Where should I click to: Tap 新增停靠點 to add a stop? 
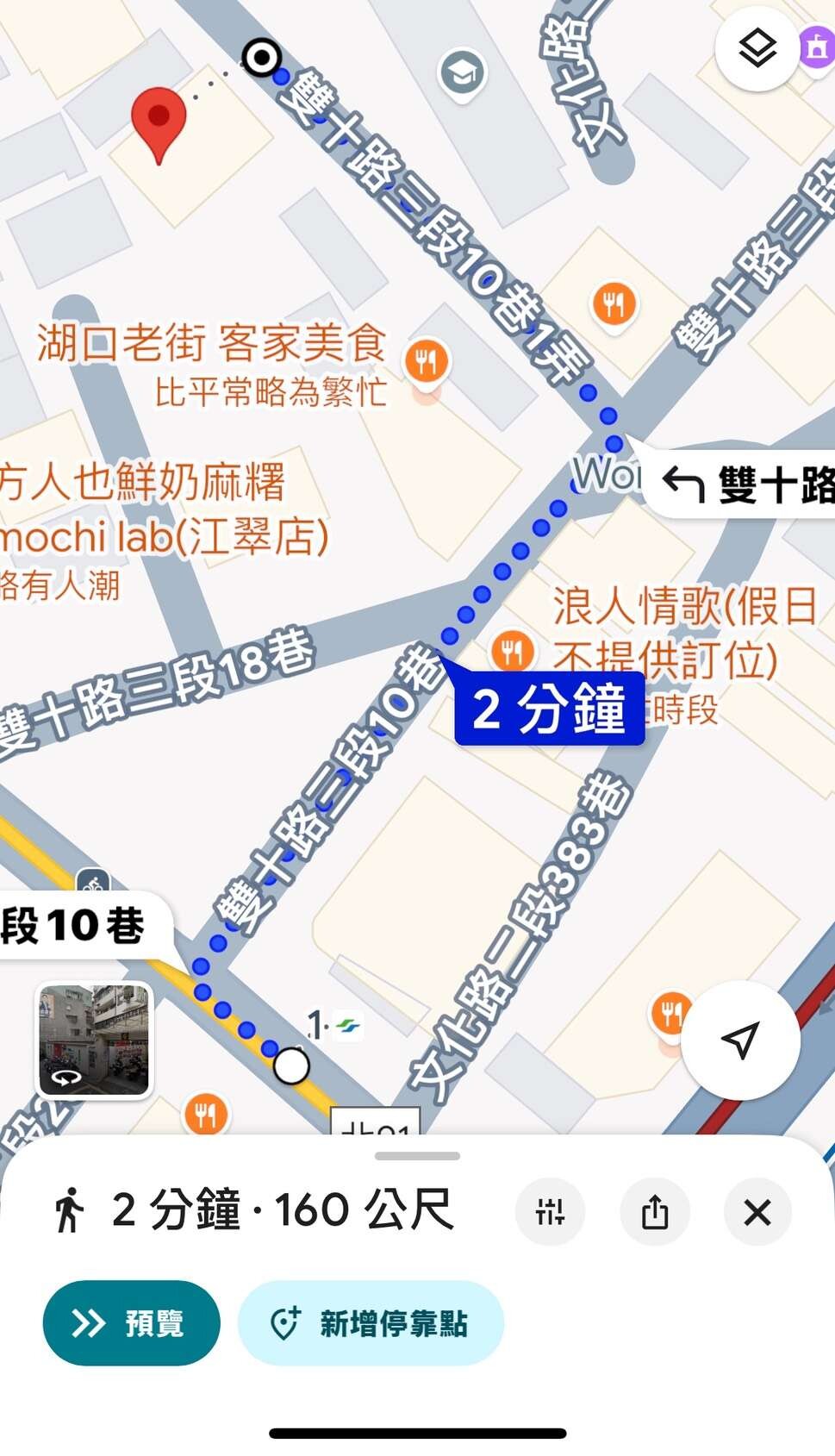[371, 1322]
